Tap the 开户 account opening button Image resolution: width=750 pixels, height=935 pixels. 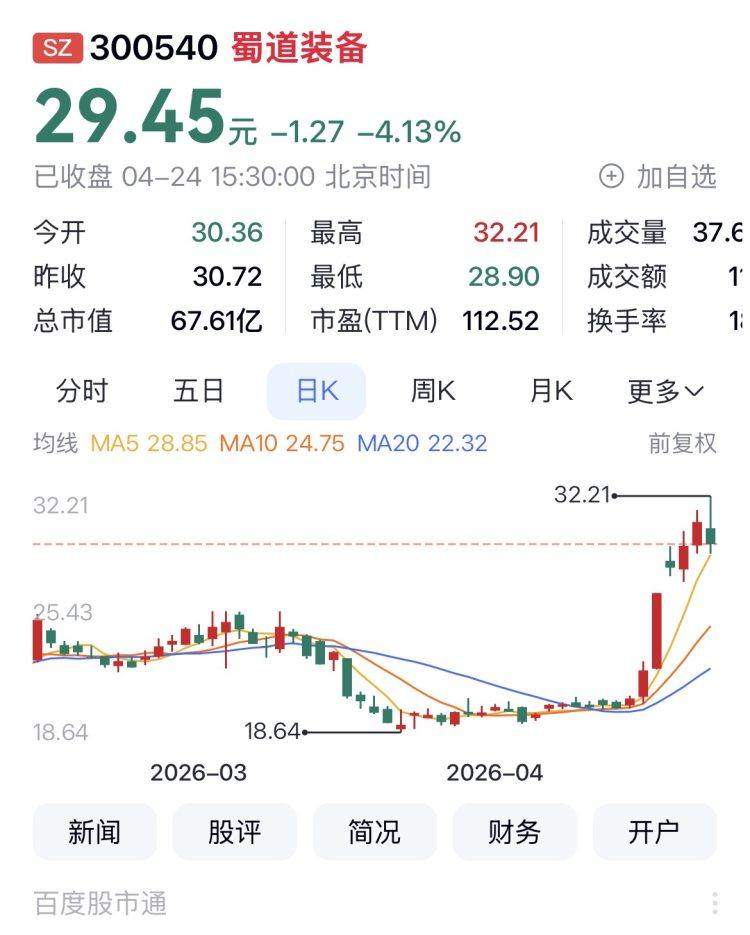(654, 831)
